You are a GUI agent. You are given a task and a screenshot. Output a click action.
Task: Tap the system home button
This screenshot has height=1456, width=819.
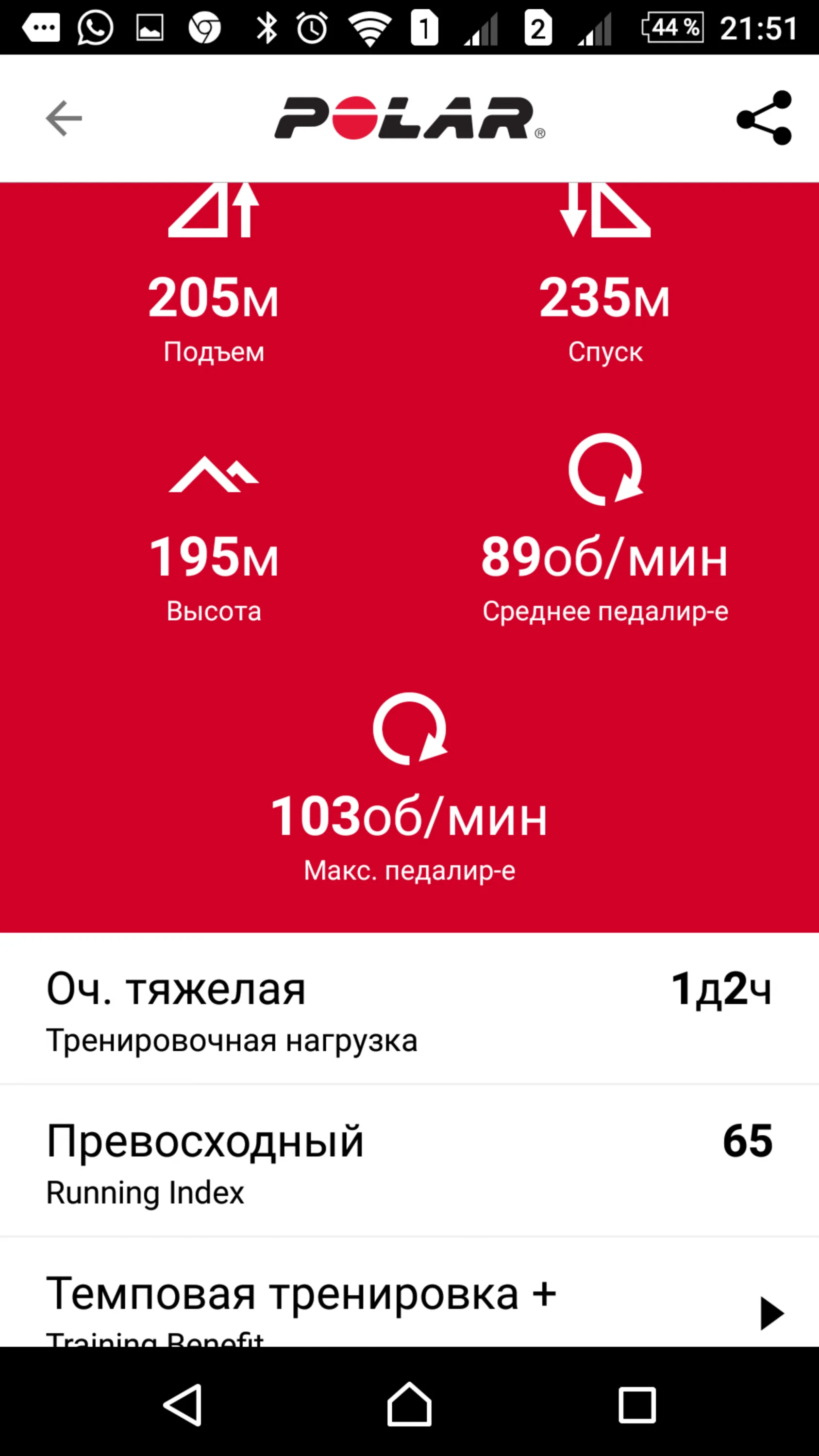(409, 1404)
